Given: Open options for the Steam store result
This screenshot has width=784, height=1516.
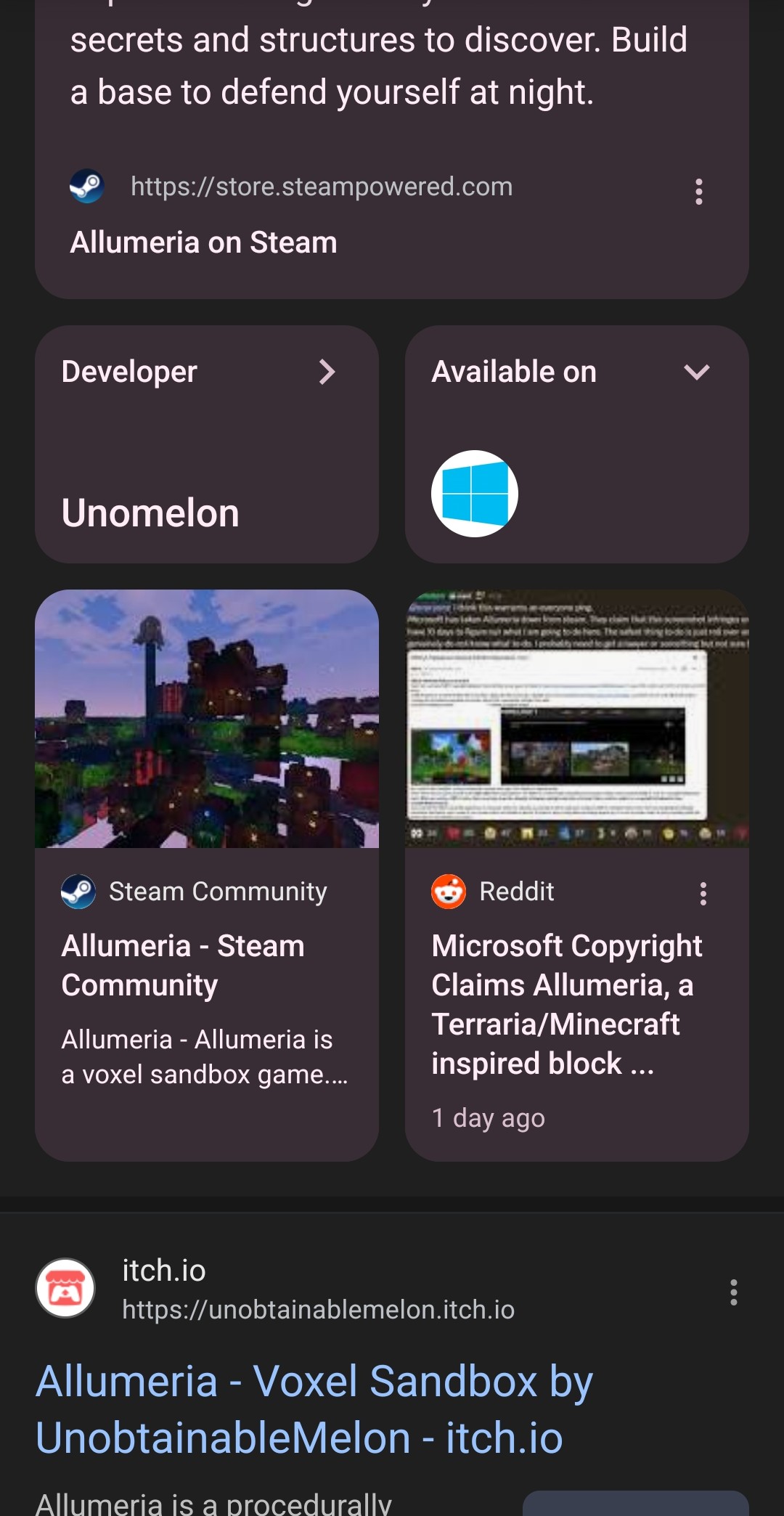Looking at the screenshot, I should point(698,192).
